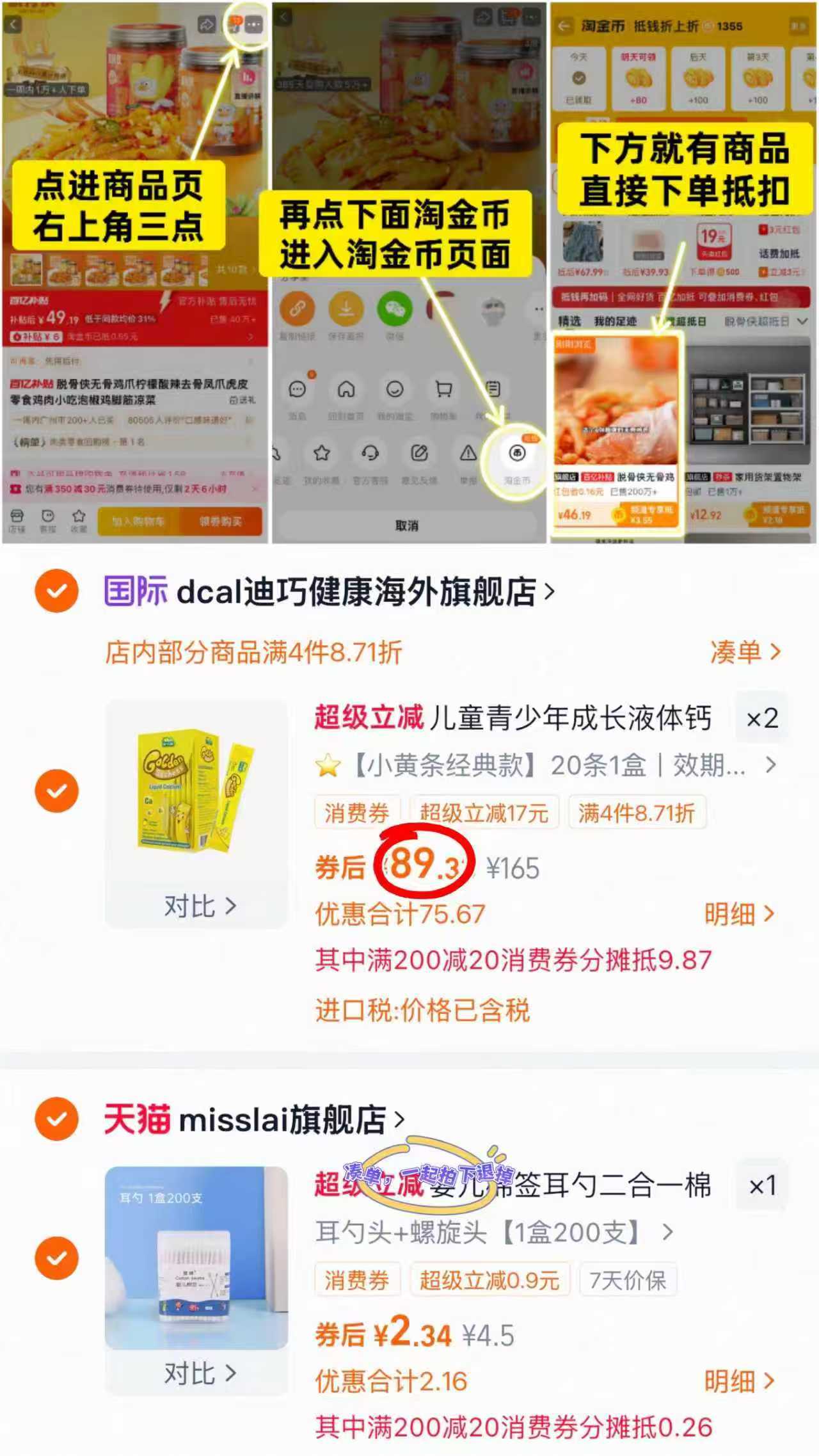Tap the chevron beside 脱骨侠超抵日
The image size is (819, 1456).
pos(802,322)
